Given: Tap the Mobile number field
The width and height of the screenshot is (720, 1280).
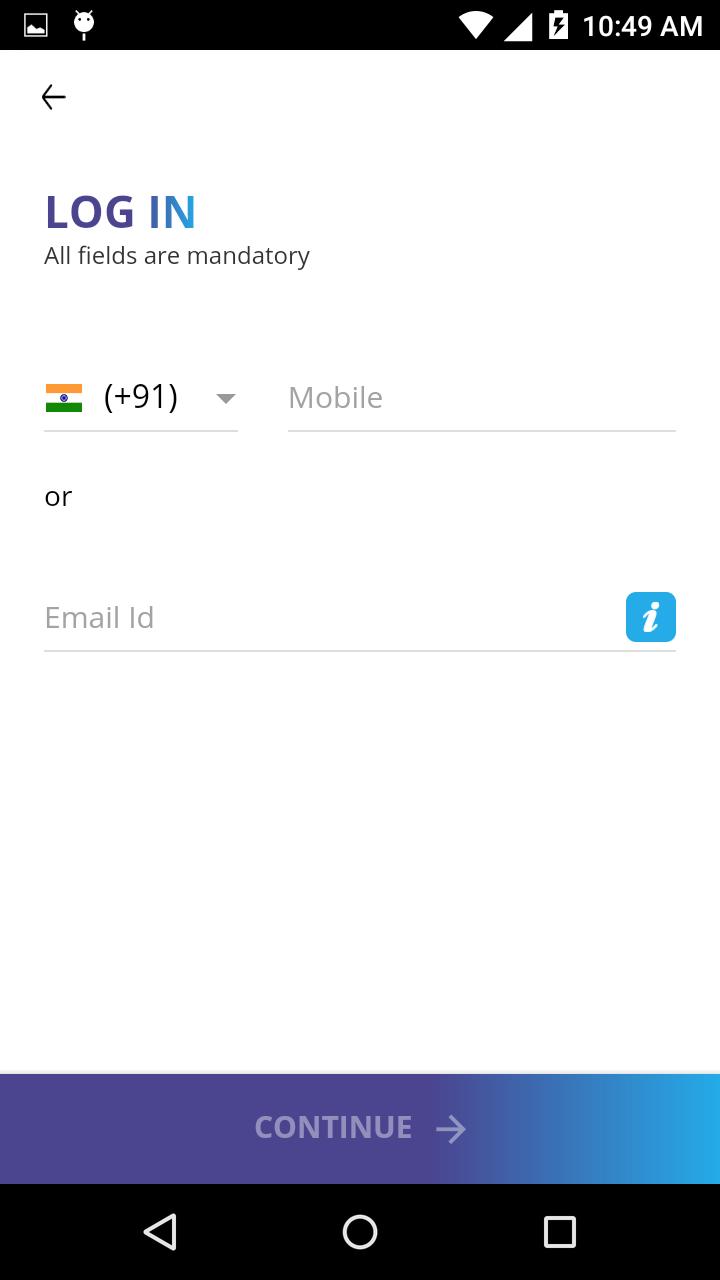Looking at the screenshot, I should coord(482,398).
